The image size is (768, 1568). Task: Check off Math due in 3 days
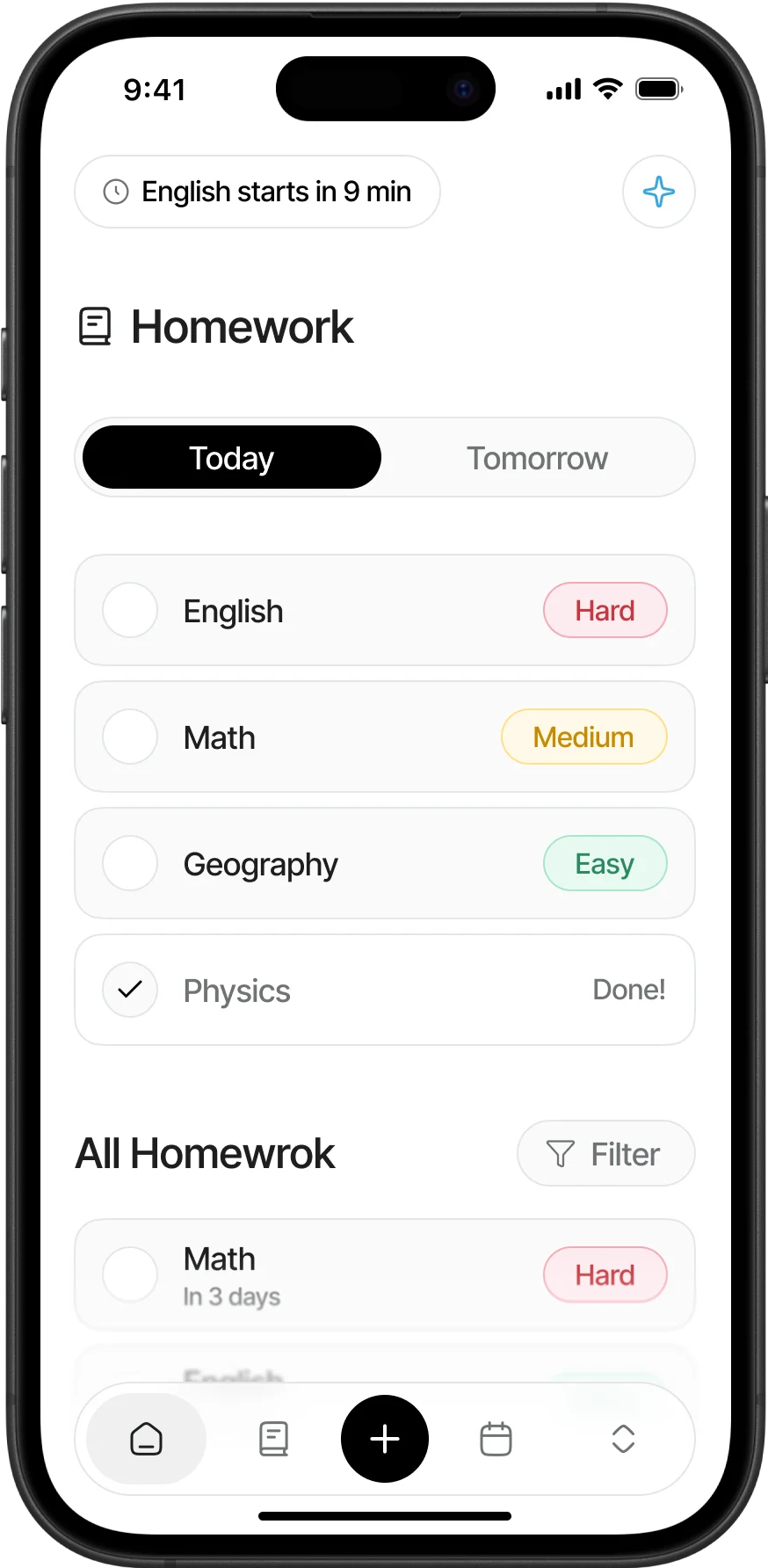click(130, 1274)
